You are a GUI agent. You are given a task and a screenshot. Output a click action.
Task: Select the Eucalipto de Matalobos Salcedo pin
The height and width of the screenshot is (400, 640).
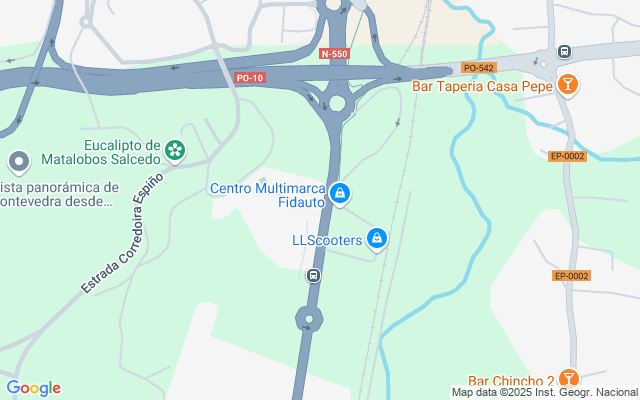(x=175, y=151)
